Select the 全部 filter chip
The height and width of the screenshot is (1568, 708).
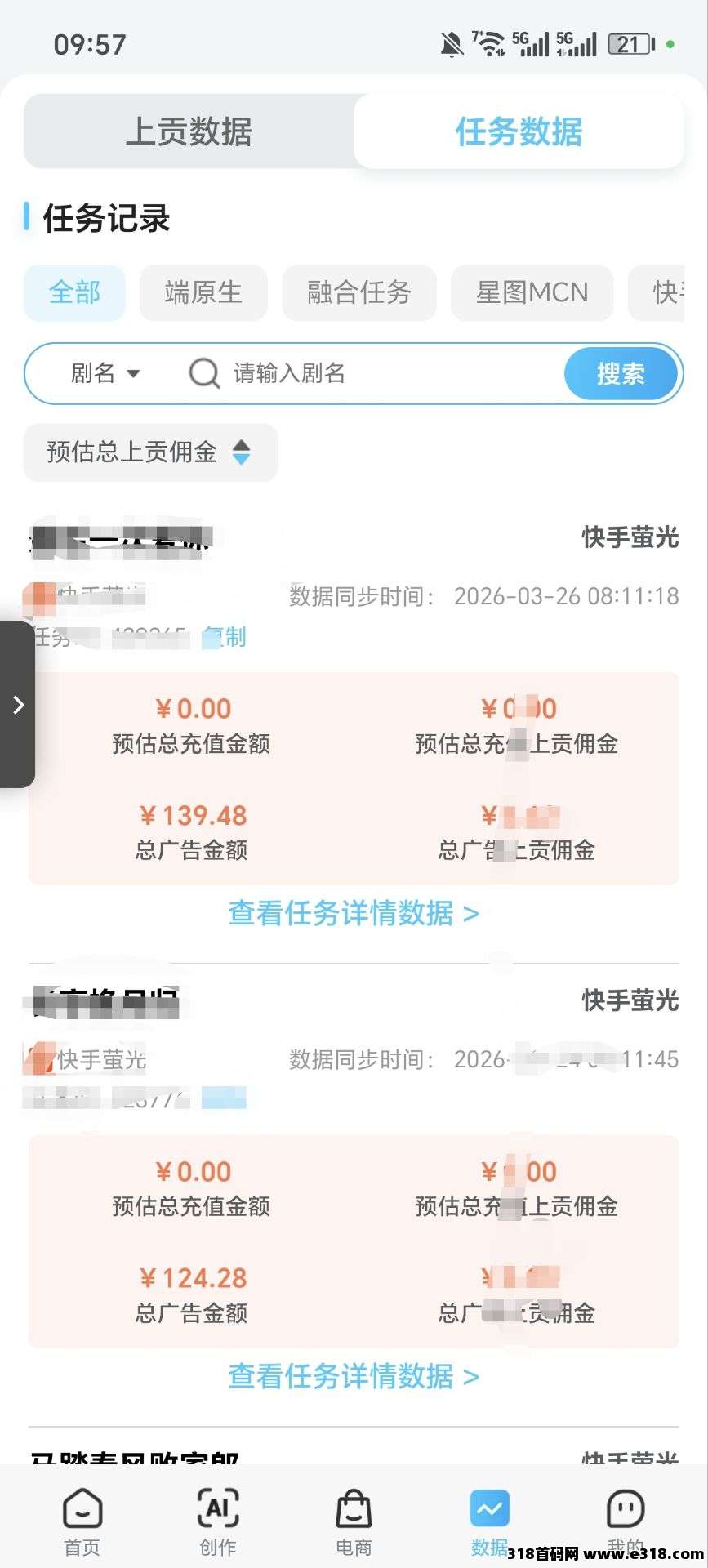[74, 292]
